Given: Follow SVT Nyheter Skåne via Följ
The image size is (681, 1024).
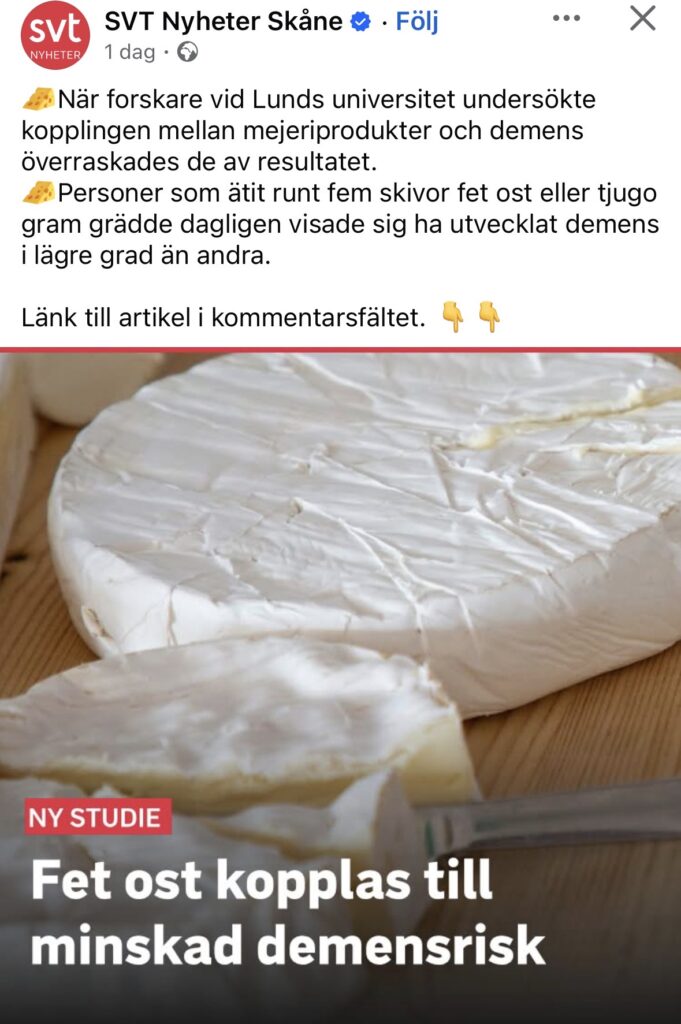Looking at the screenshot, I should tap(417, 21).
